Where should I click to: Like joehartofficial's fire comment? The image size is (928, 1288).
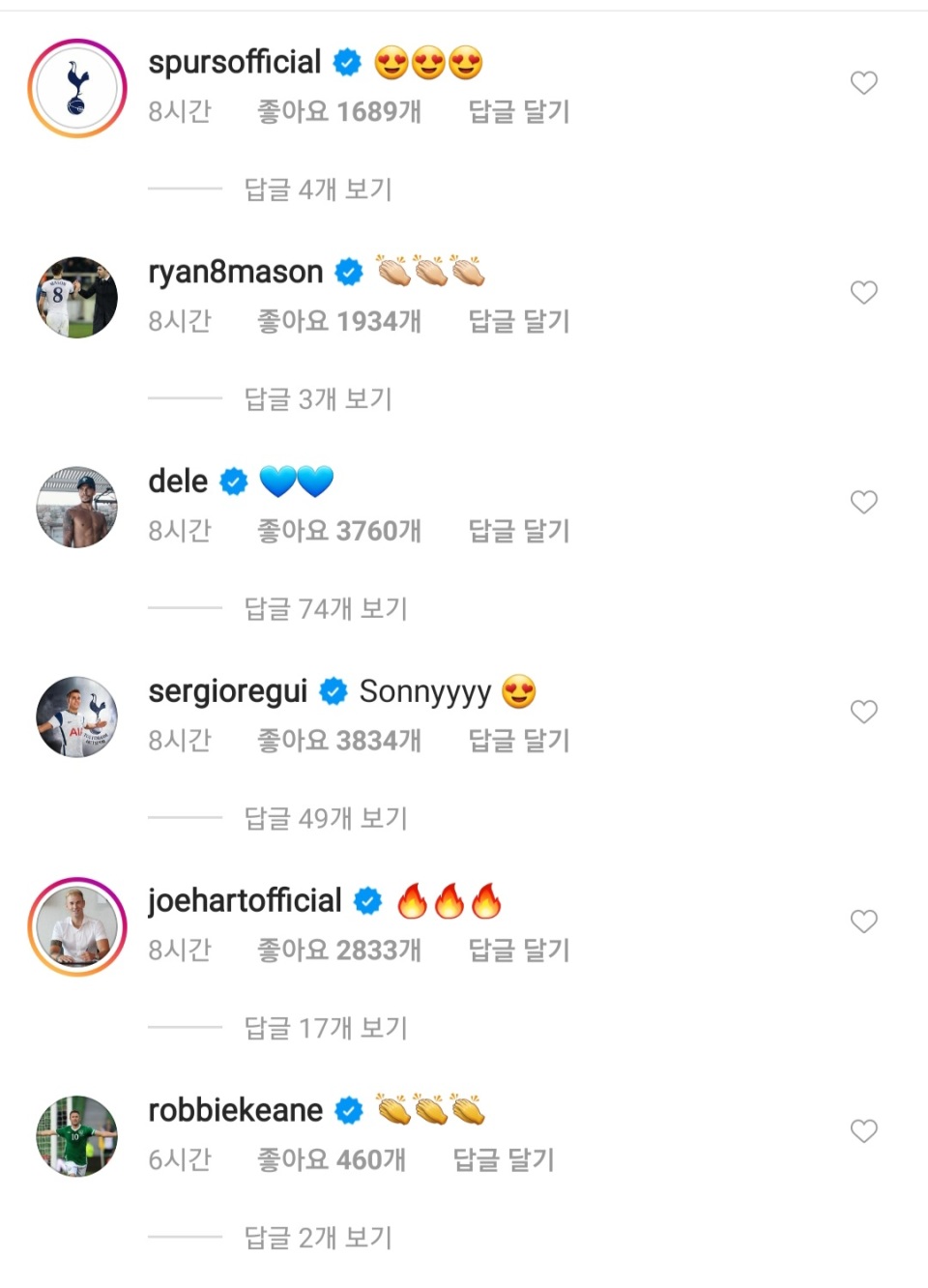click(863, 922)
